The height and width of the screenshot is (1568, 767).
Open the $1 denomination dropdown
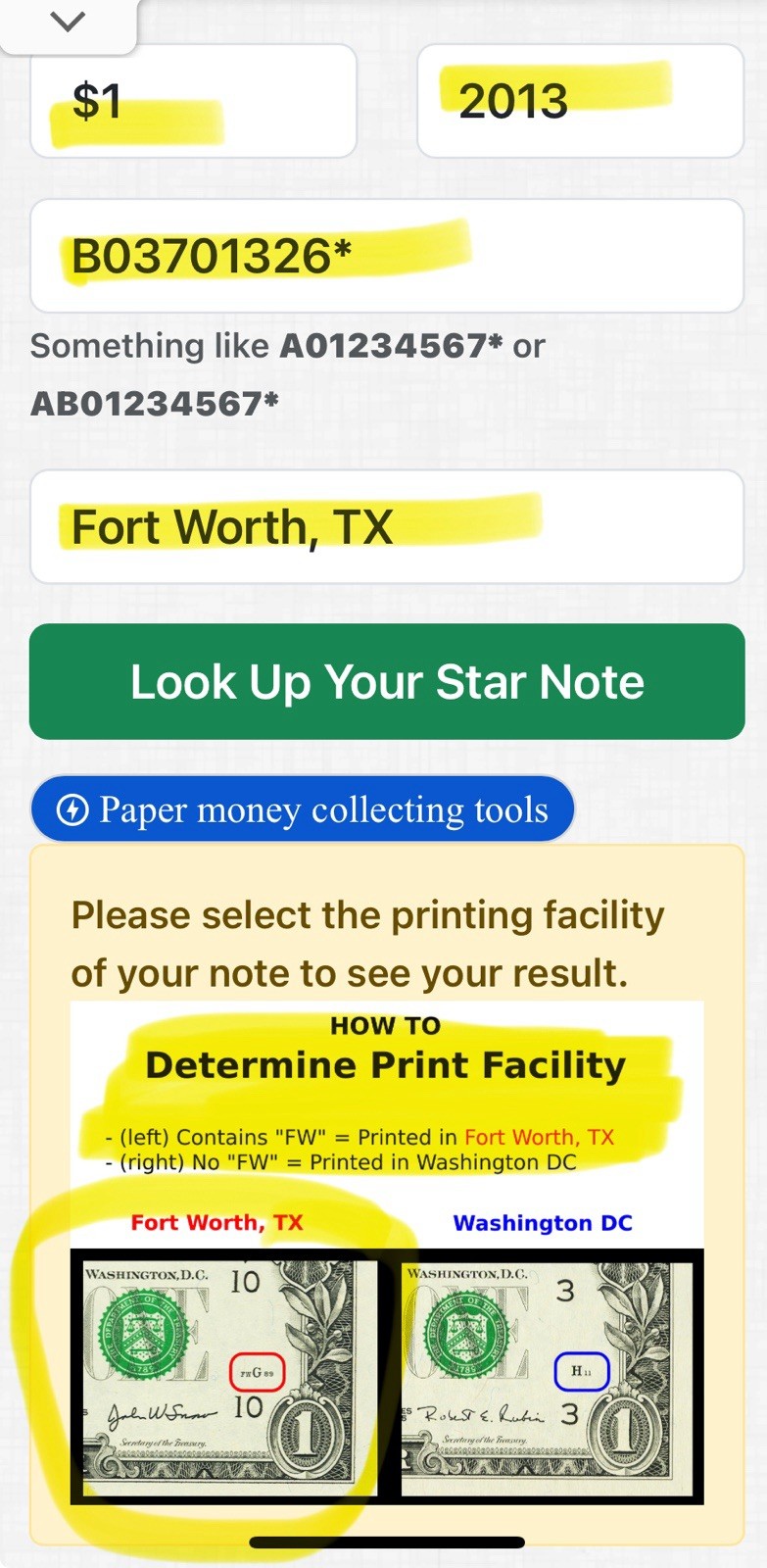click(193, 102)
